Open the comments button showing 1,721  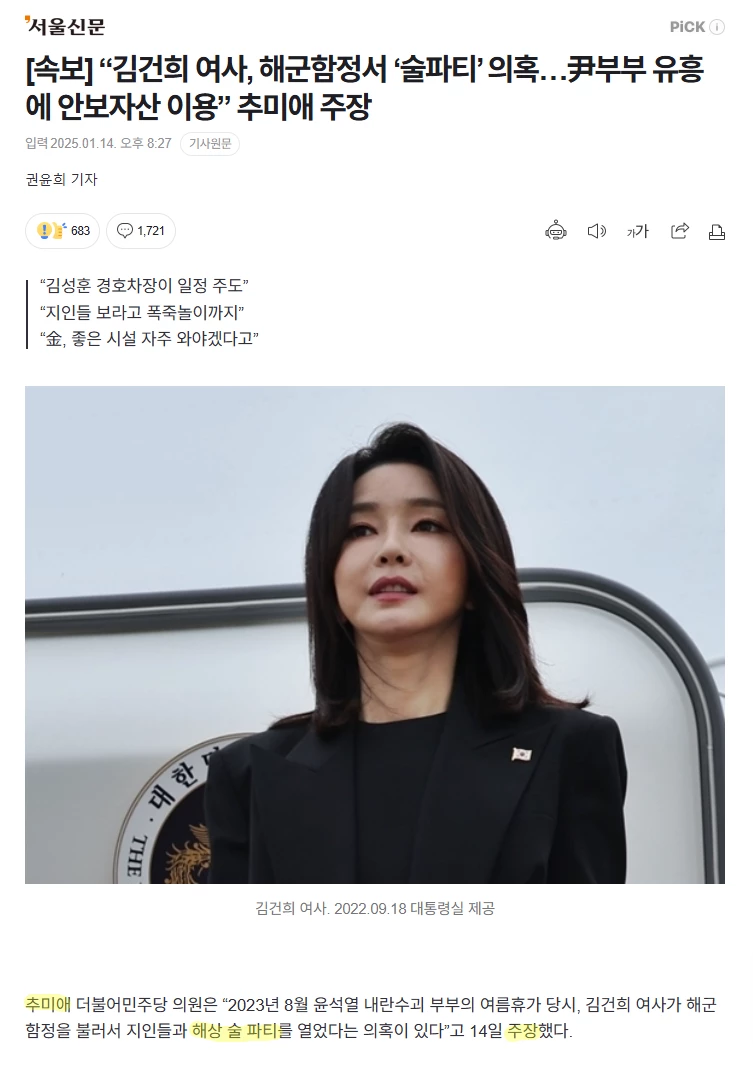pos(140,231)
